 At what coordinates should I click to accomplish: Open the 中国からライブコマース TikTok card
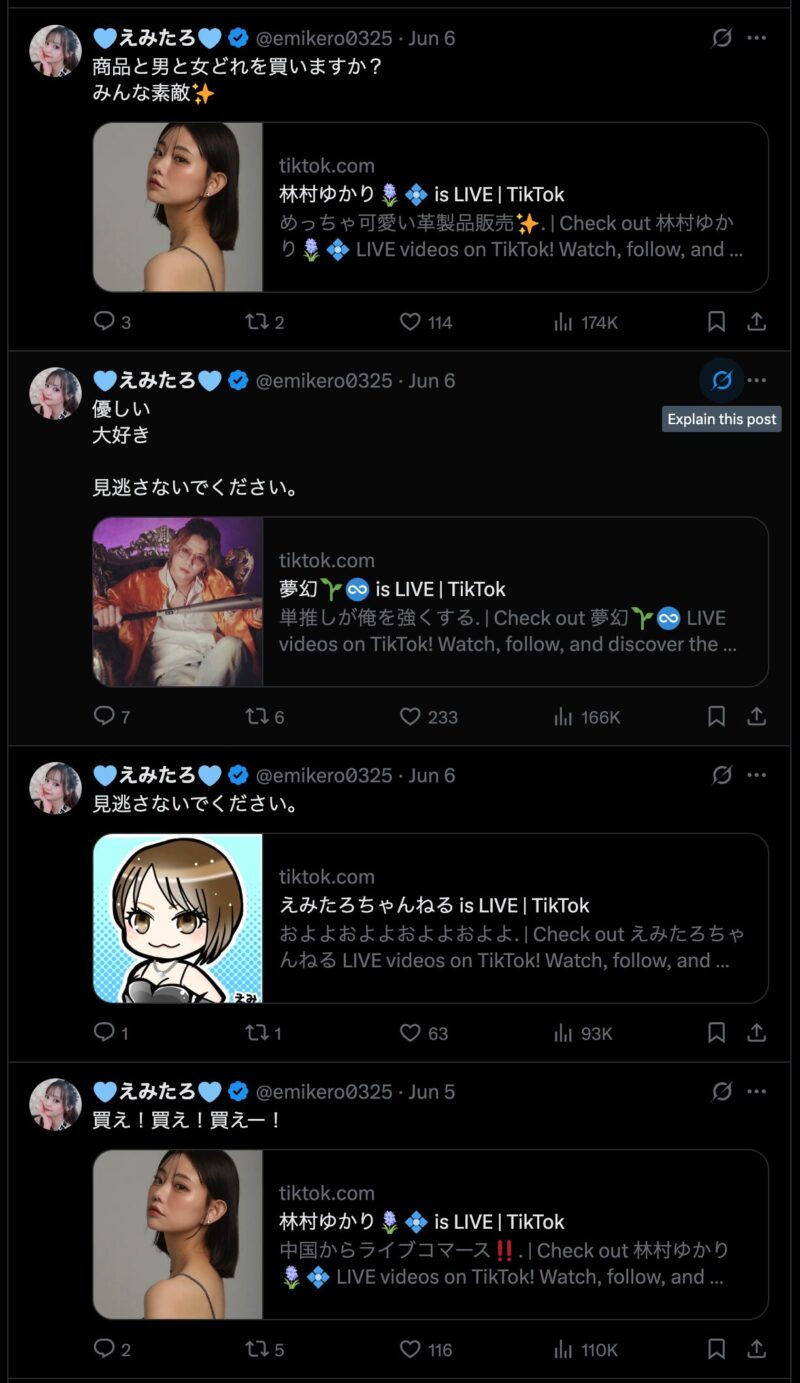(x=430, y=1234)
